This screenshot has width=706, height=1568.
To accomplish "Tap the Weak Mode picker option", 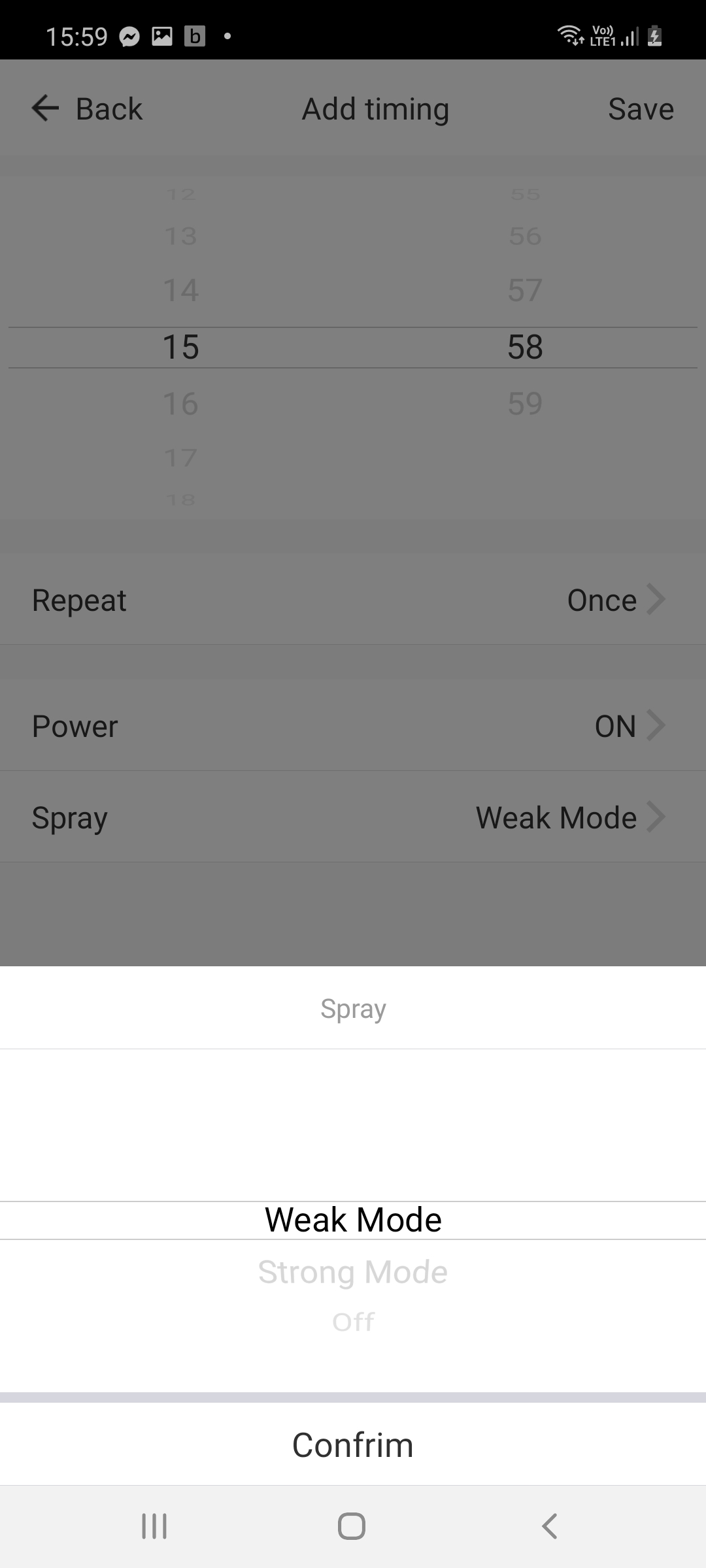I will point(353,1220).
